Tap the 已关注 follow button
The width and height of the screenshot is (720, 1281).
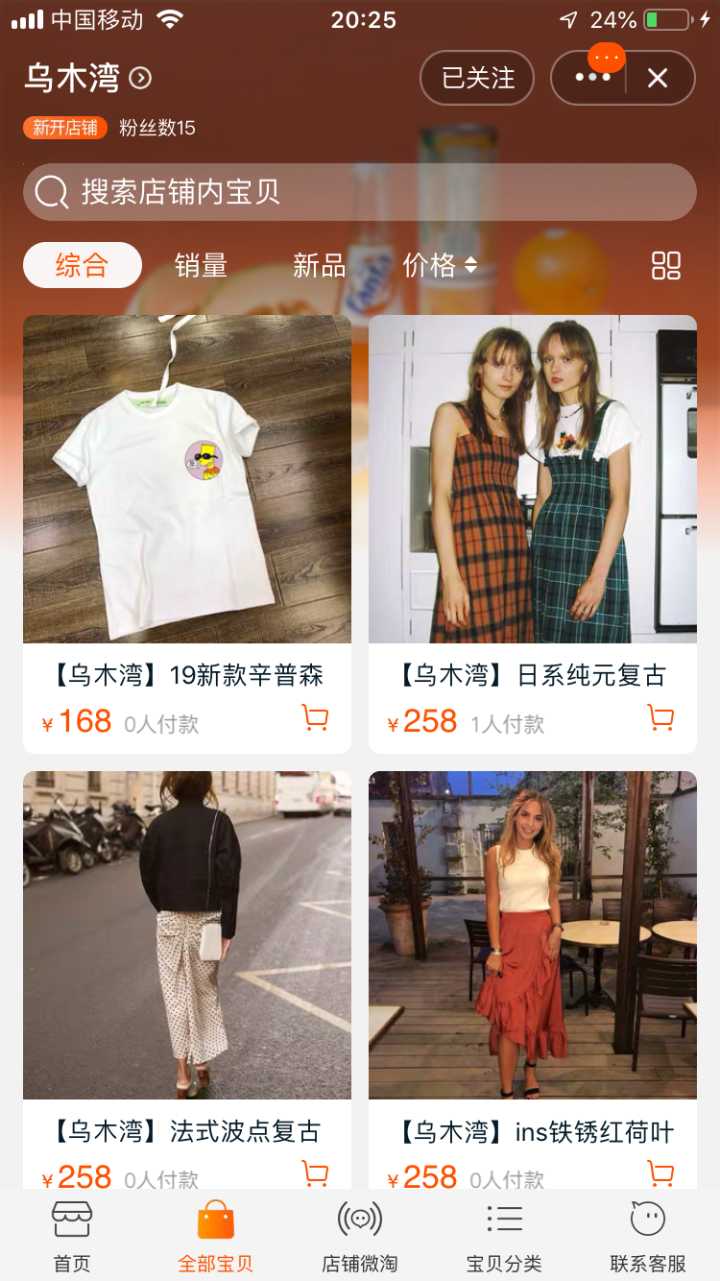477,78
